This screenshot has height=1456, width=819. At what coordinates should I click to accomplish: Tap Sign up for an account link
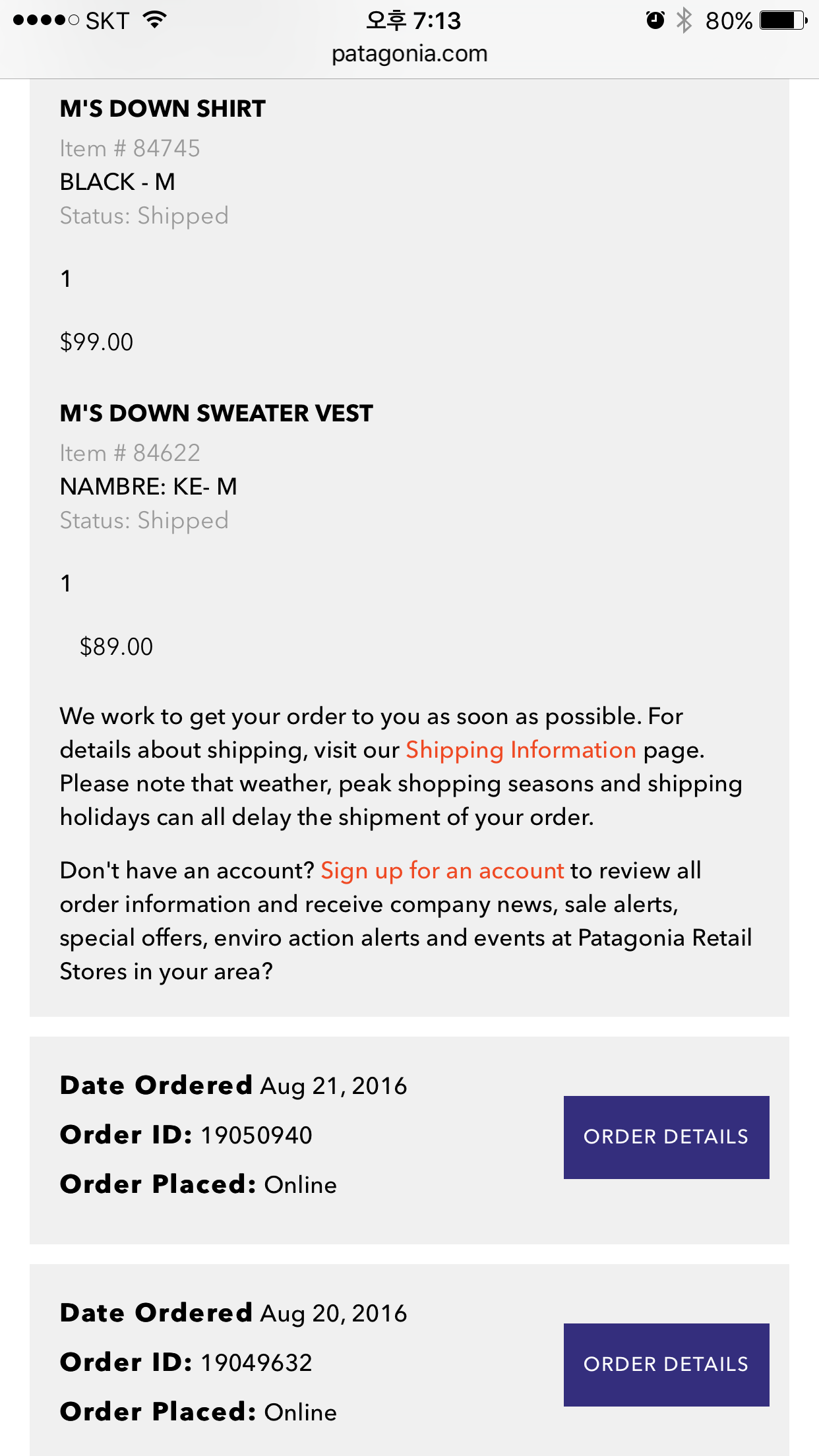tap(442, 870)
